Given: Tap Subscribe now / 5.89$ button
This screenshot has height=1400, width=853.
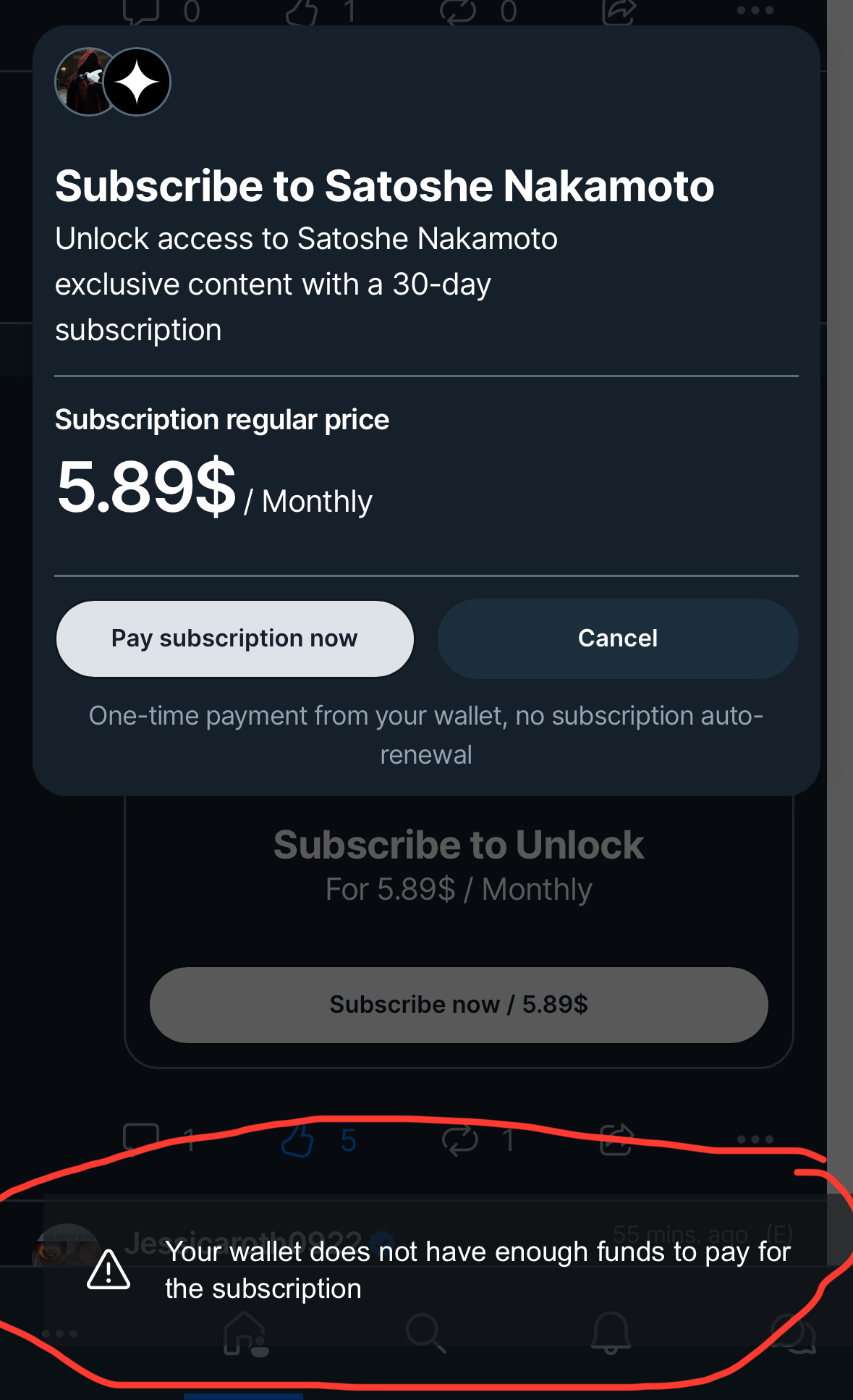Looking at the screenshot, I should click(x=459, y=1005).
